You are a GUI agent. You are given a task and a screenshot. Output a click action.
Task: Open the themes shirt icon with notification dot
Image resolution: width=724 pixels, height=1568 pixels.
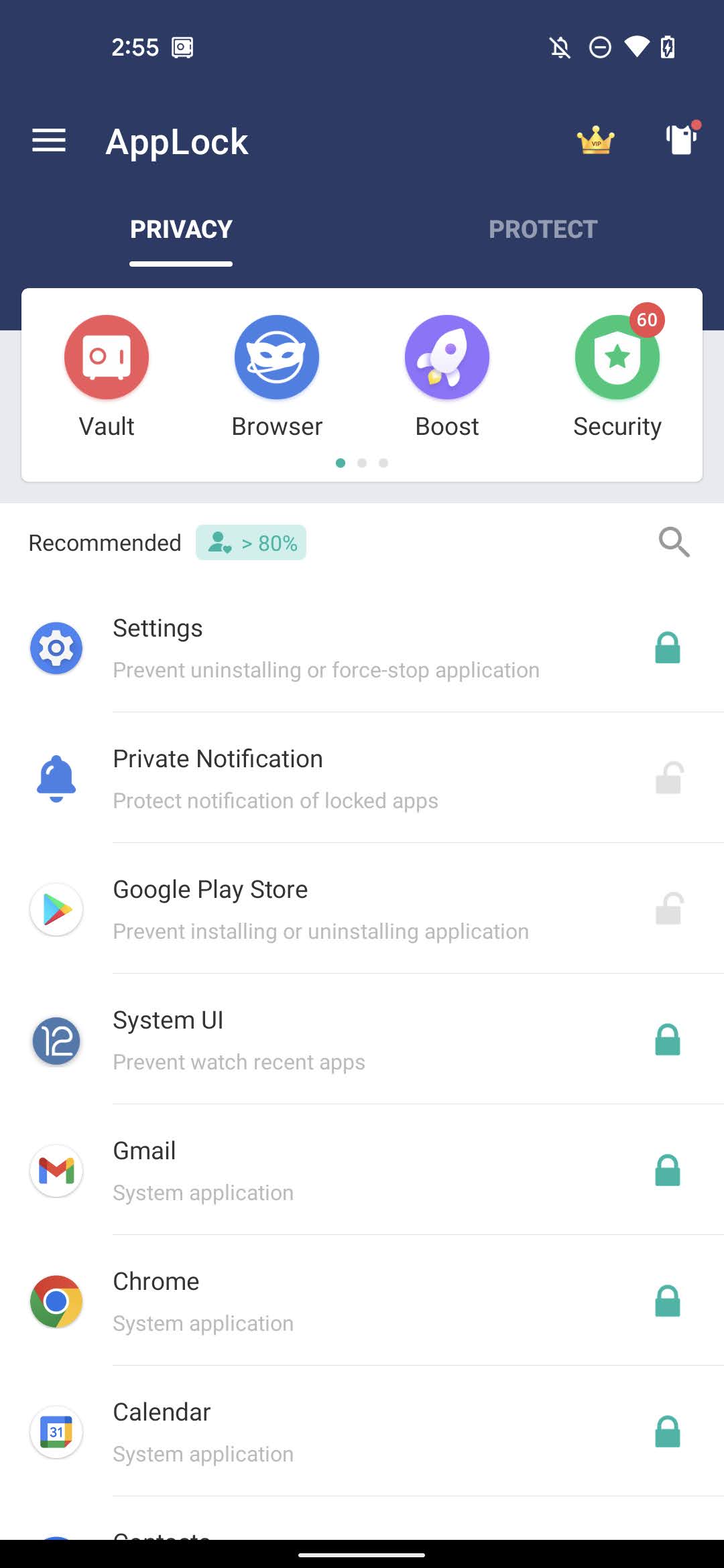pyautogui.click(x=680, y=141)
